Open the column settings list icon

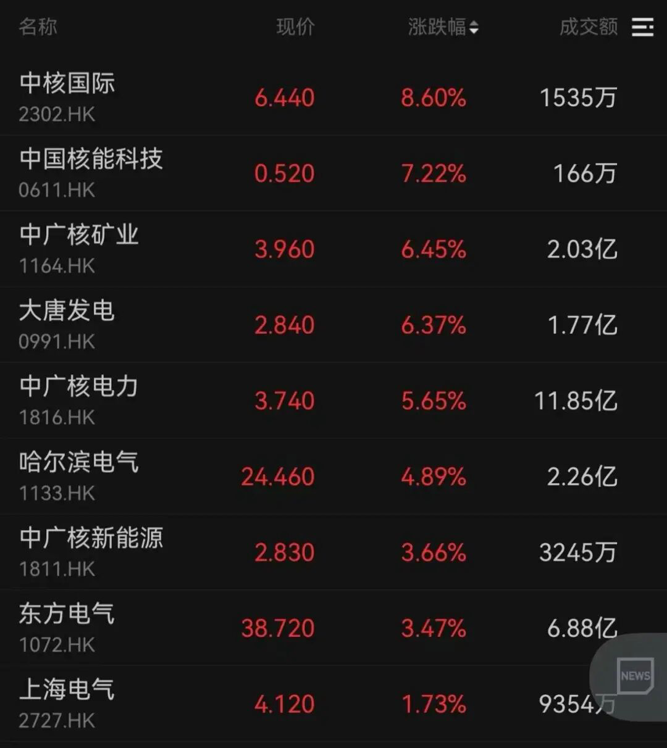[642, 28]
